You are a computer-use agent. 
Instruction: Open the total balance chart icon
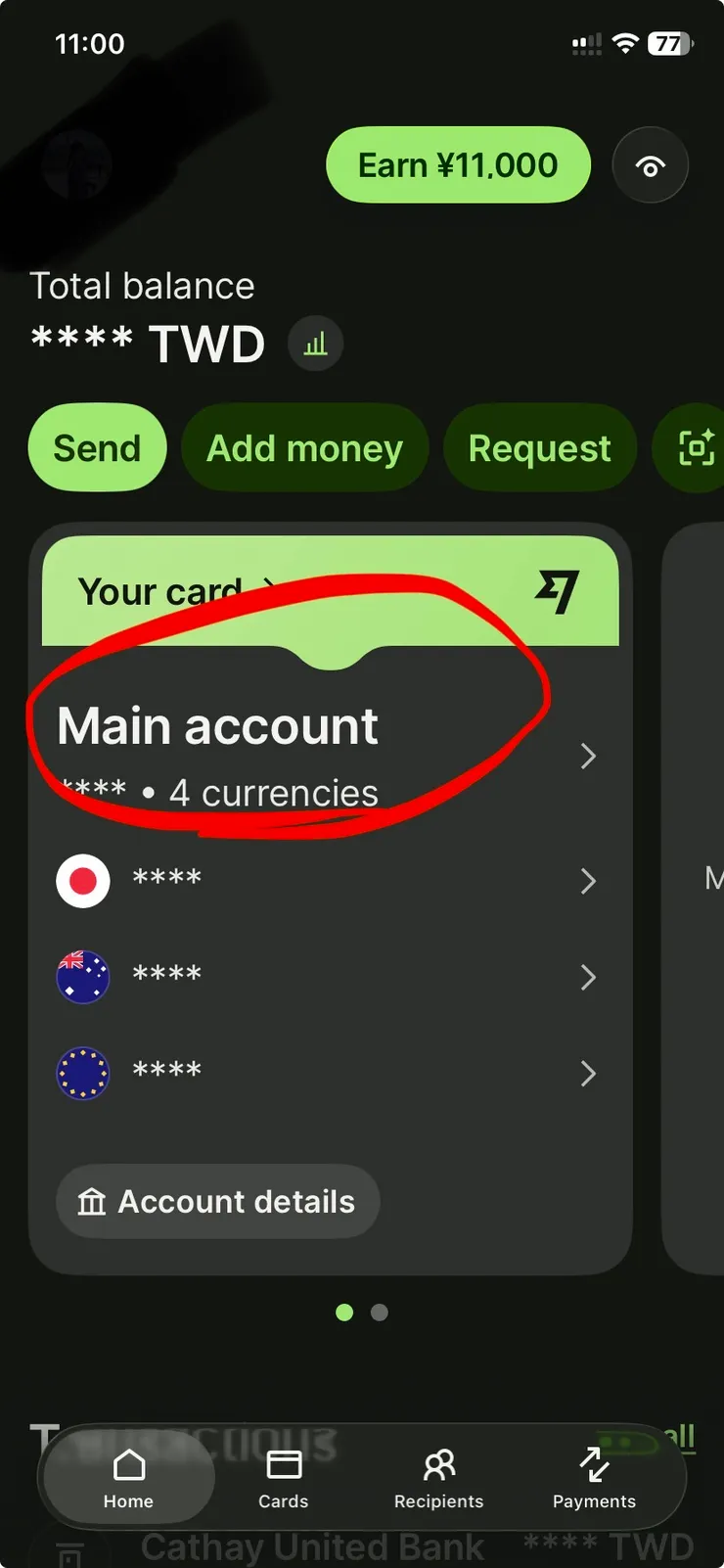pos(315,344)
